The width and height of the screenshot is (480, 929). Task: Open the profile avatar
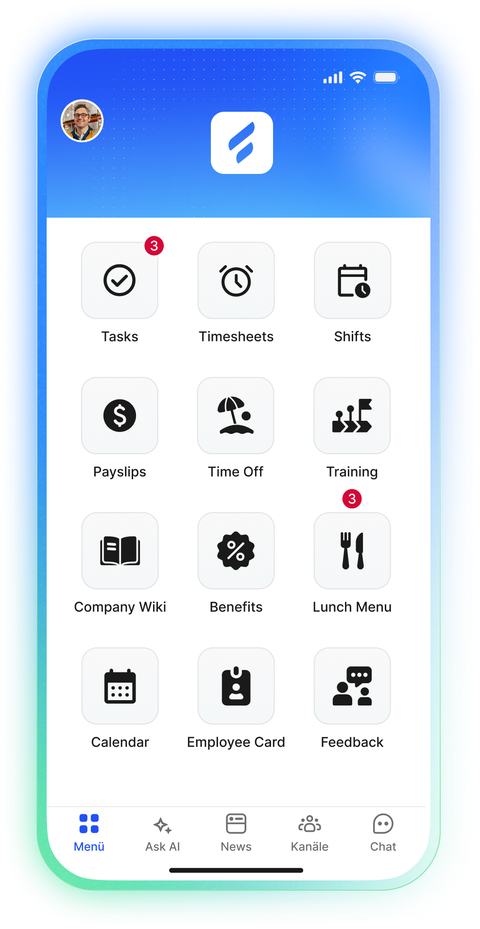(x=82, y=121)
